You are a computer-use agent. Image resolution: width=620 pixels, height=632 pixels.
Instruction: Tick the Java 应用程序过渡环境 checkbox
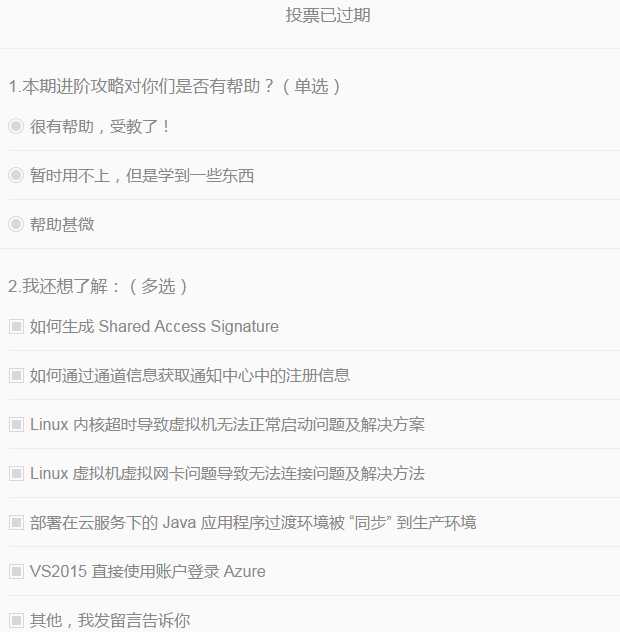click(x=16, y=522)
